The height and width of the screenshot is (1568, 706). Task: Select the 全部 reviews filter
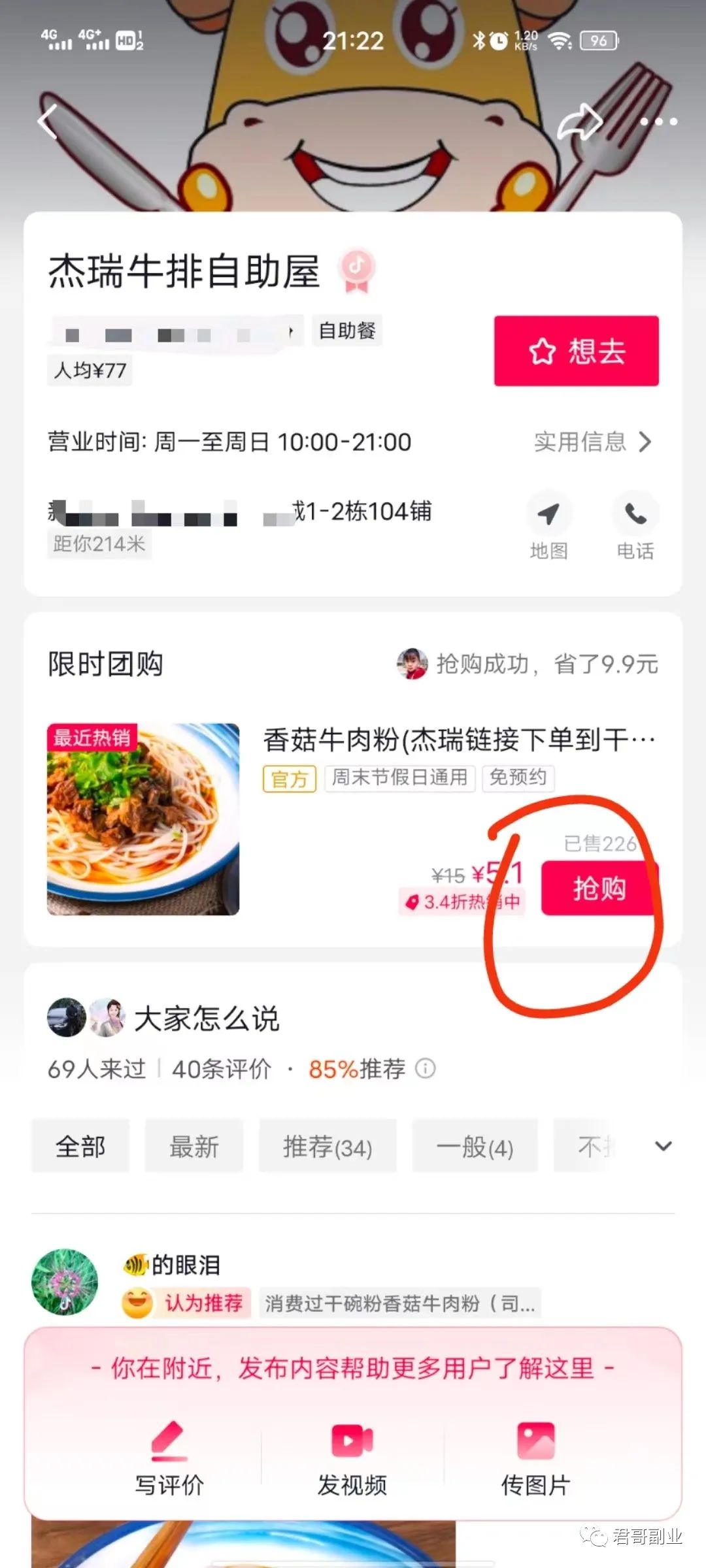[x=80, y=1146]
